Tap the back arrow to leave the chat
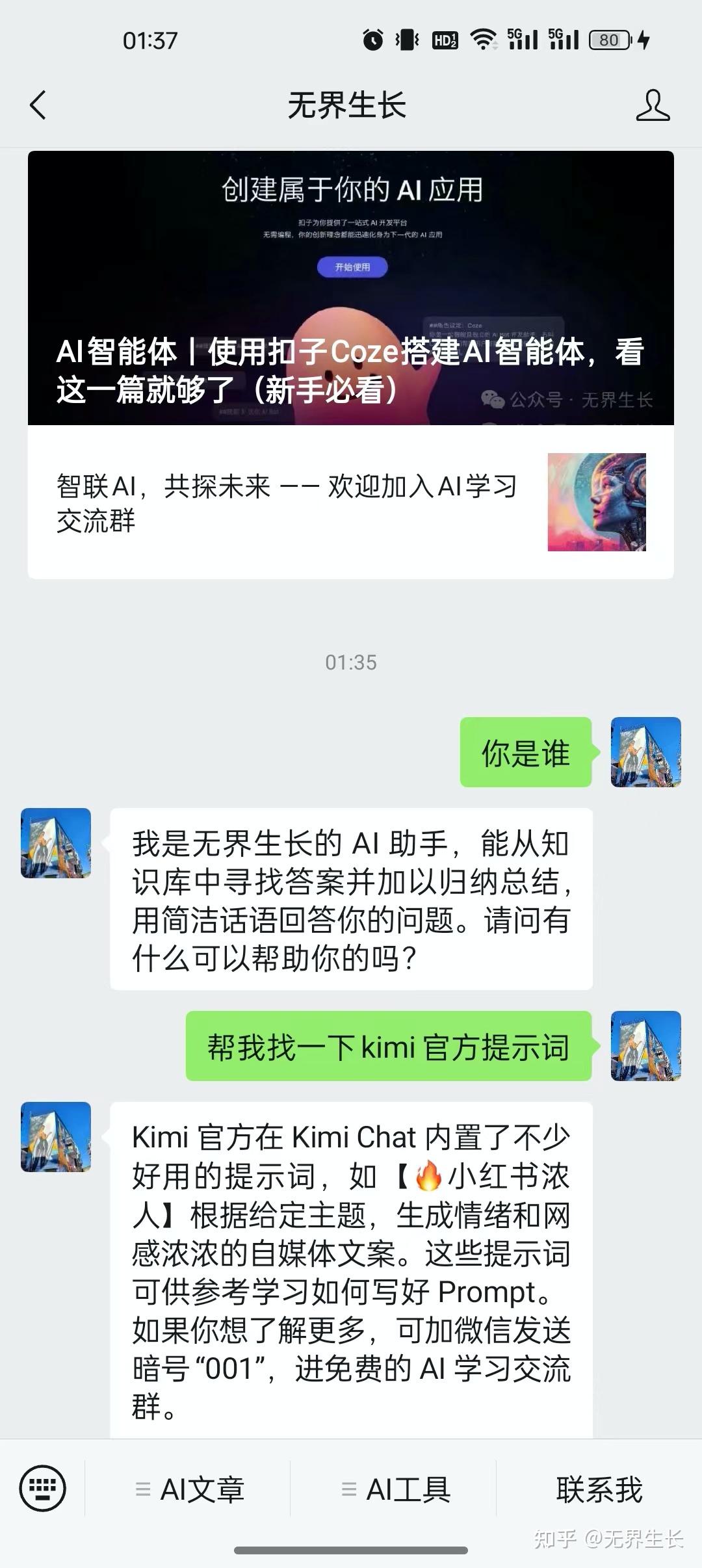Screen dimensions: 702x1568 (37, 106)
